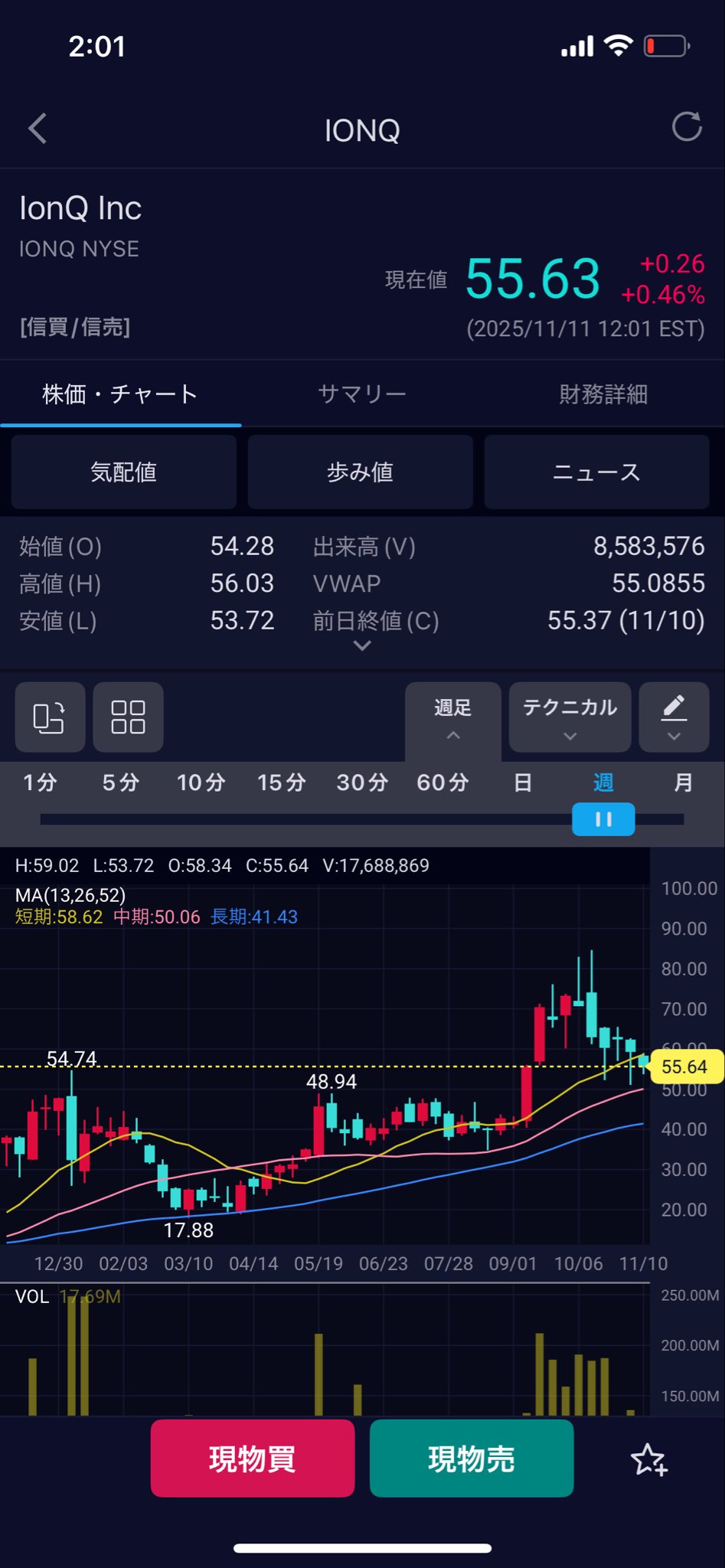
Task: Open the 財務詳細 tab
Action: tap(603, 394)
